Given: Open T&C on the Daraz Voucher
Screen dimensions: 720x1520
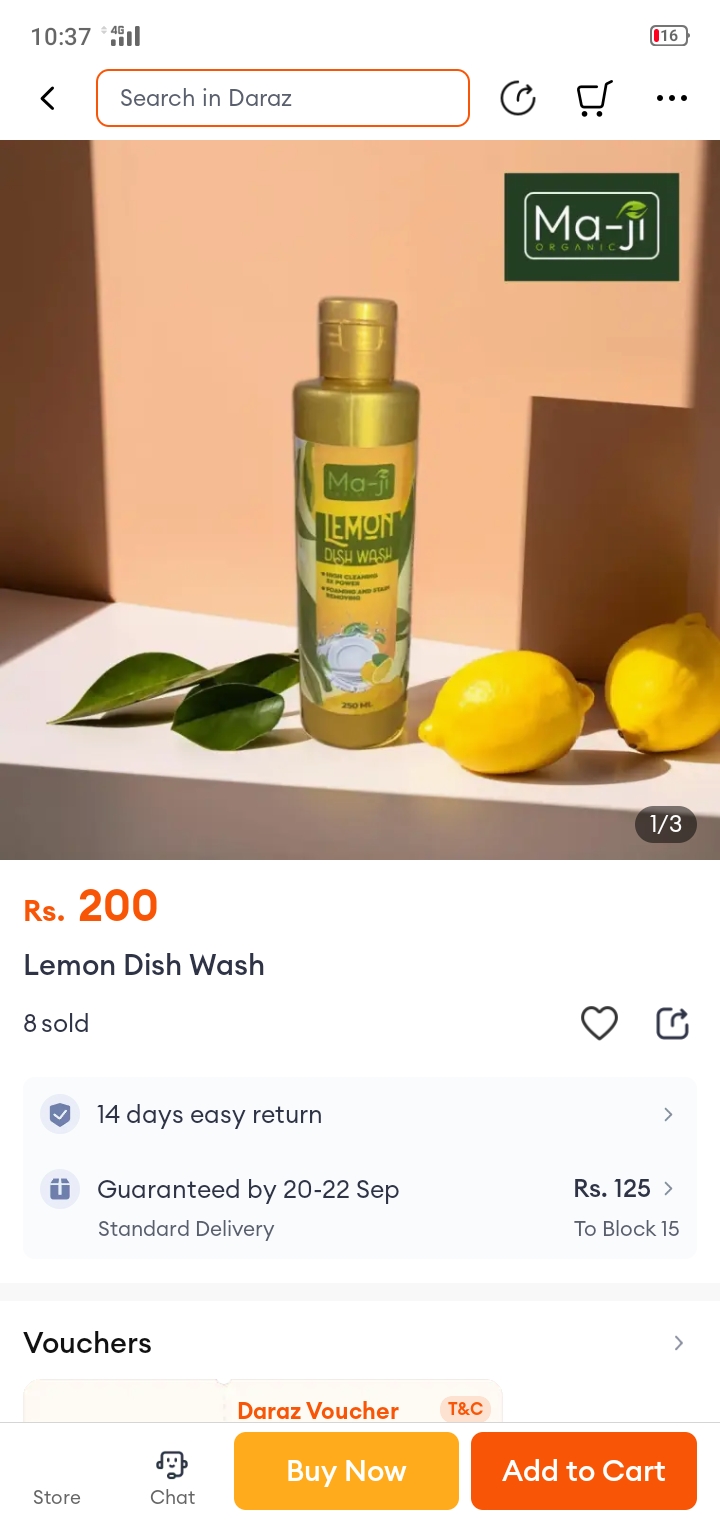Looking at the screenshot, I should pos(465,1409).
